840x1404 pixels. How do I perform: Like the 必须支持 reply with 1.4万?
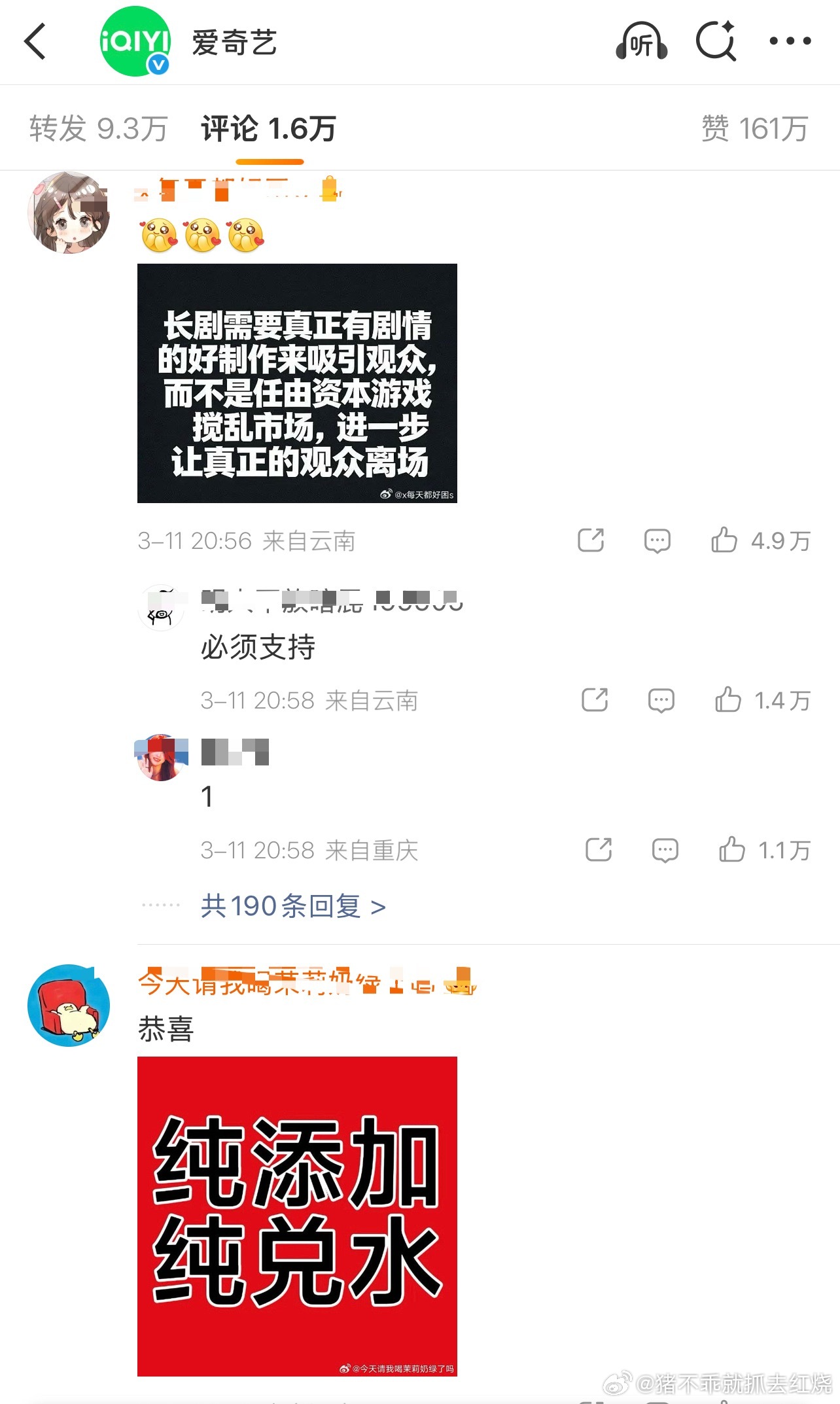(729, 699)
